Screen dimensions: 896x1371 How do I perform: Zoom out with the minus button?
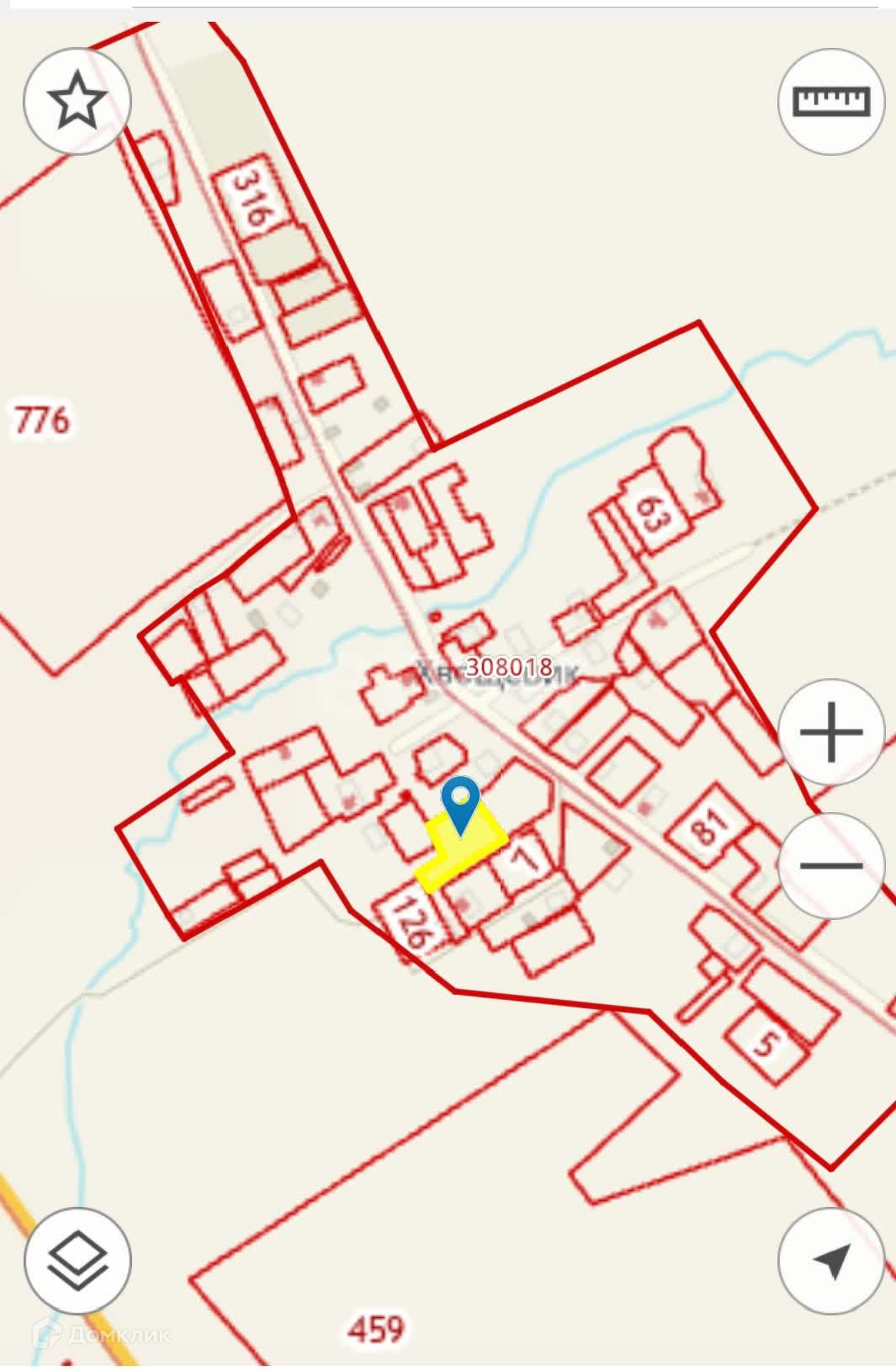point(831,865)
